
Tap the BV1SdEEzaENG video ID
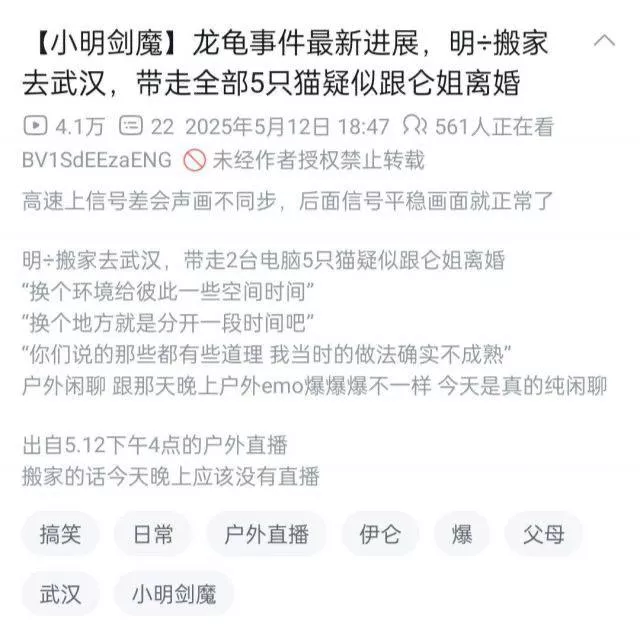(97, 160)
